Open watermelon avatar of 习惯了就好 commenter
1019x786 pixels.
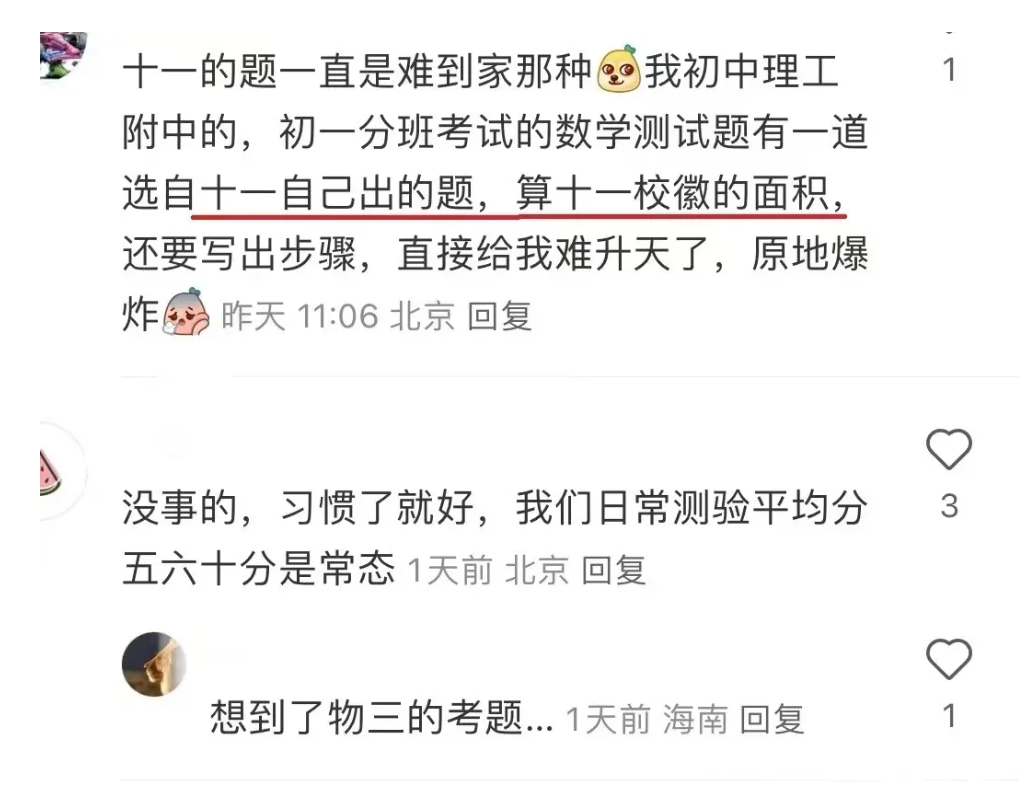58,470
